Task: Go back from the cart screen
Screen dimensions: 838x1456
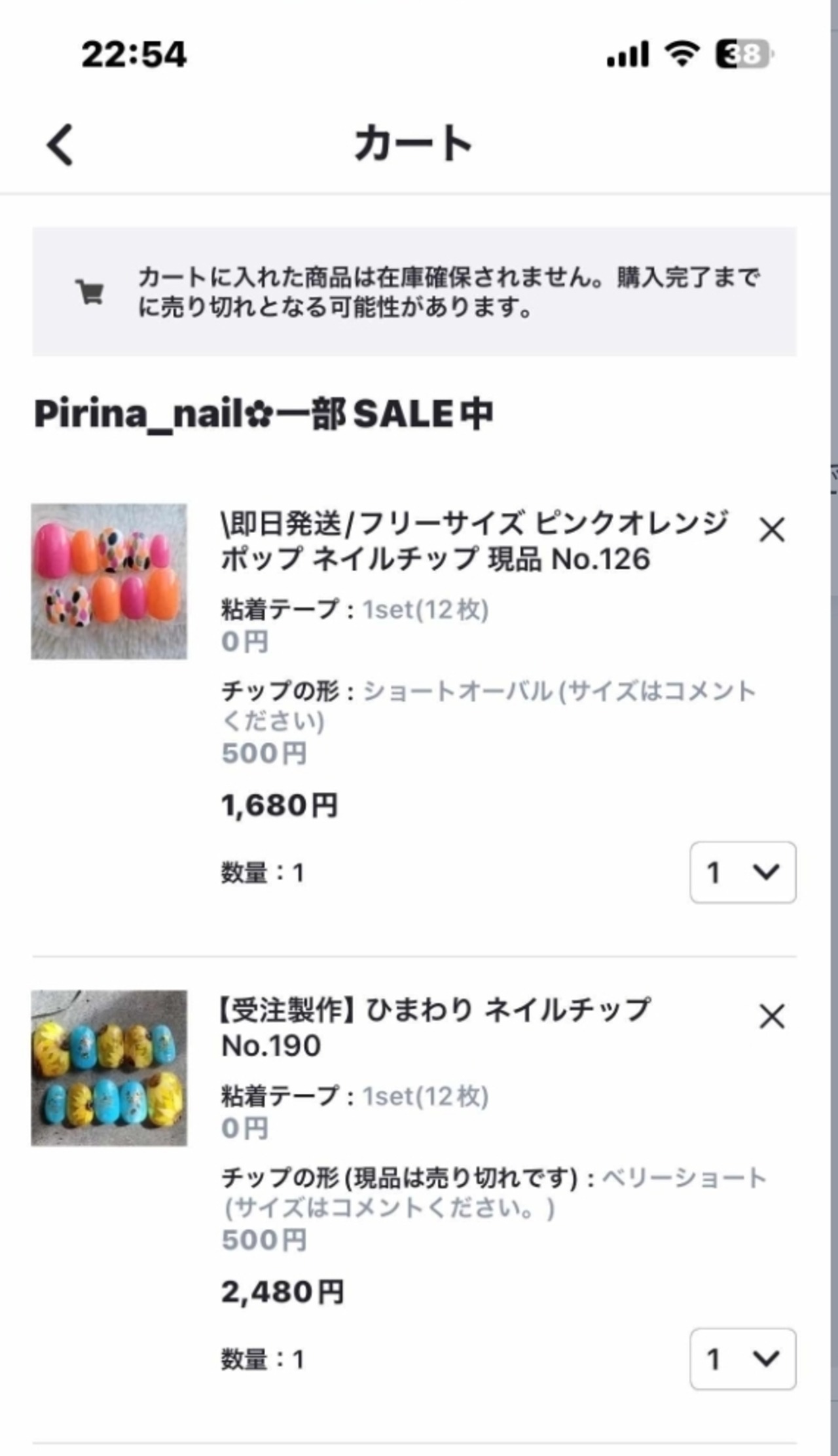Action: [60, 145]
